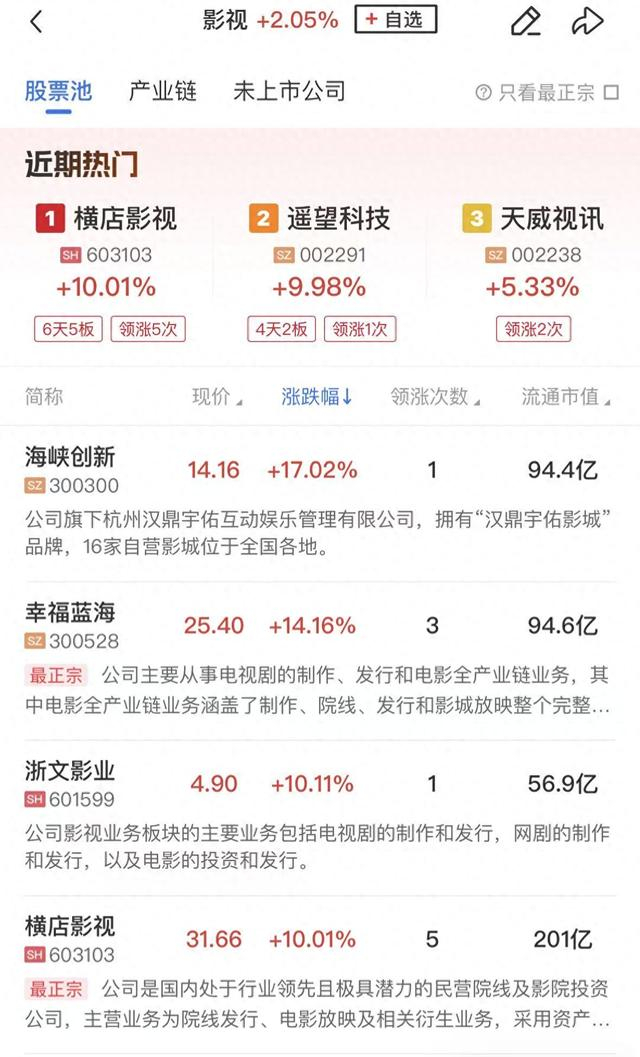Select the 股票池 tab
The height and width of the screenshot is (1057, 640).
58,92
